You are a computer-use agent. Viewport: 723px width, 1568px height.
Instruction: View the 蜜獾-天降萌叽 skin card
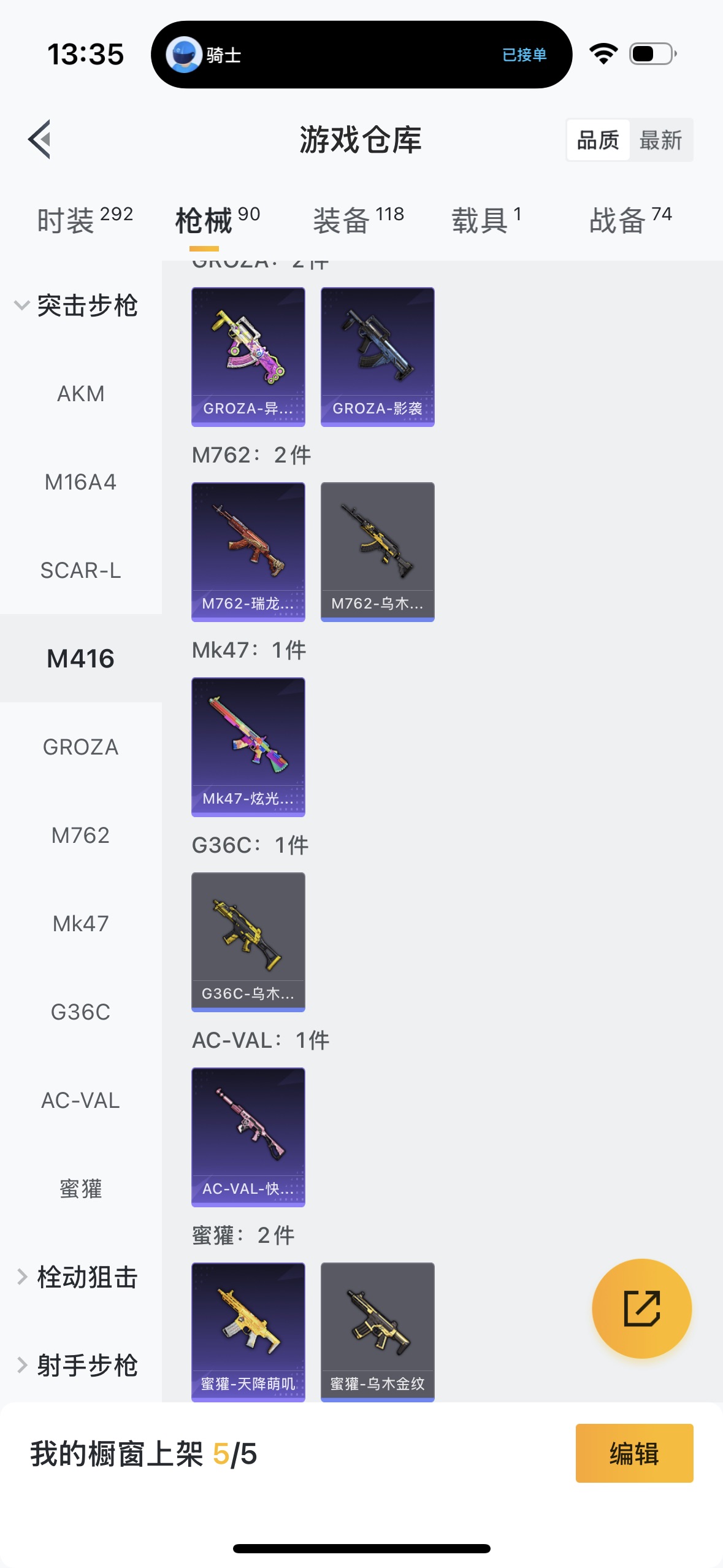click(248, 1332)
